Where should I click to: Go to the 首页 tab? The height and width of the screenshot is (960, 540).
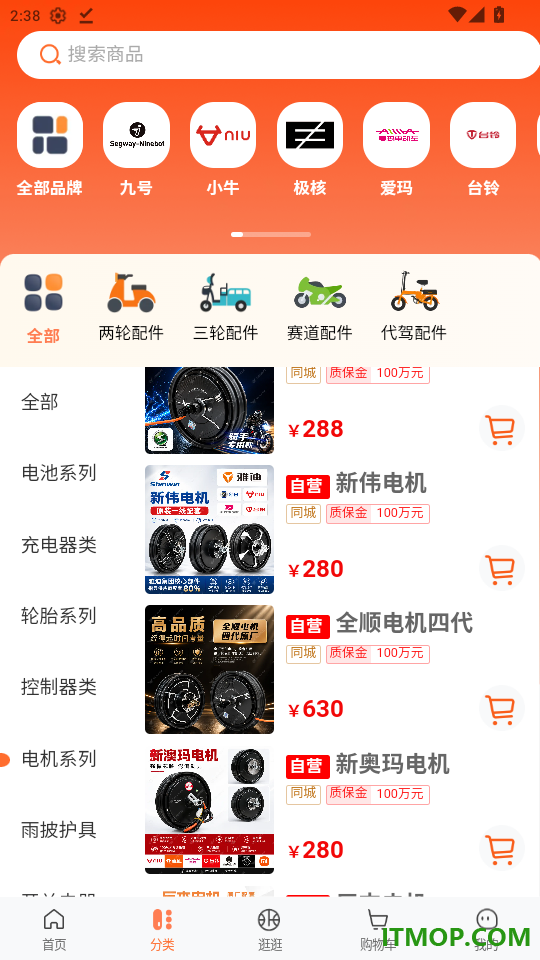tap(54, 929)
